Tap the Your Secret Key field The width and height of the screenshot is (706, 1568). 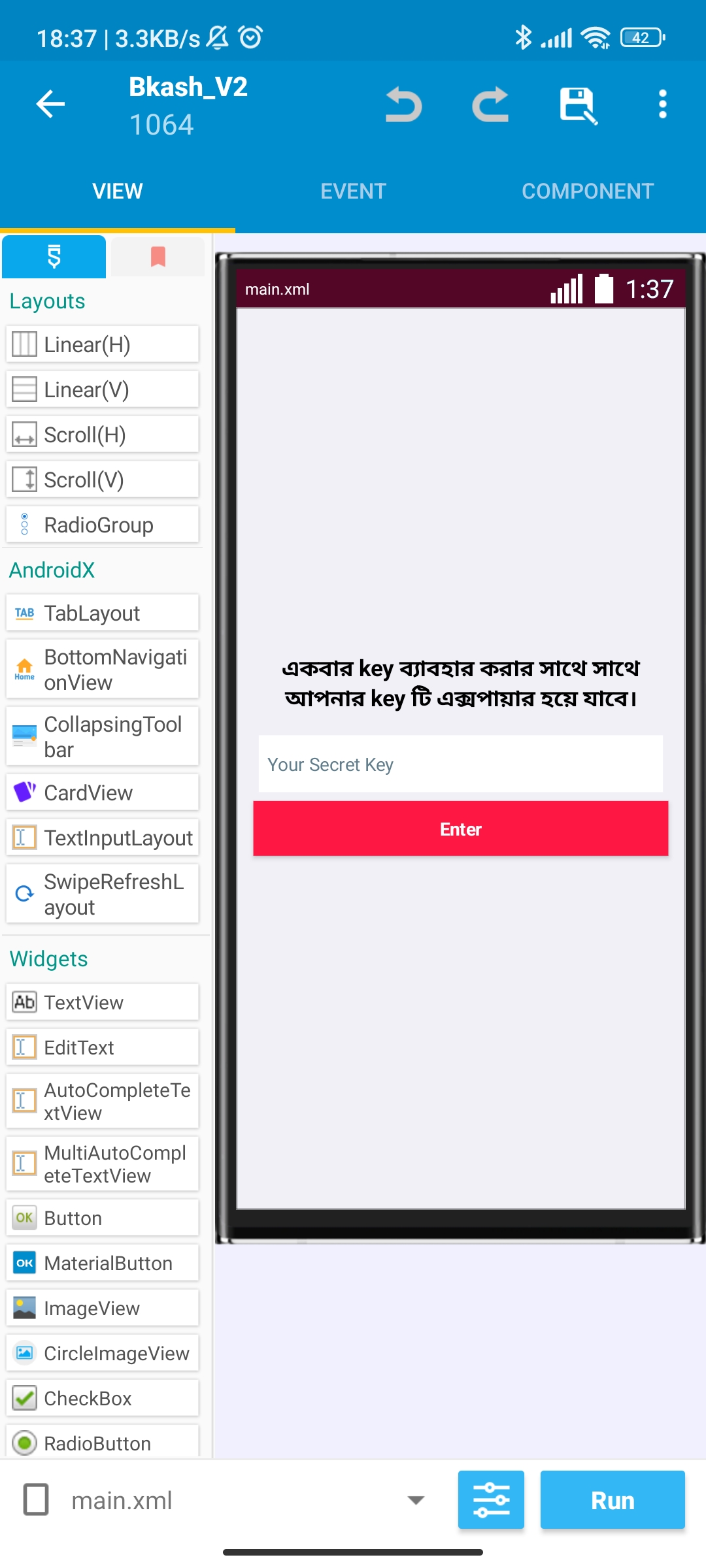point(461,764)
